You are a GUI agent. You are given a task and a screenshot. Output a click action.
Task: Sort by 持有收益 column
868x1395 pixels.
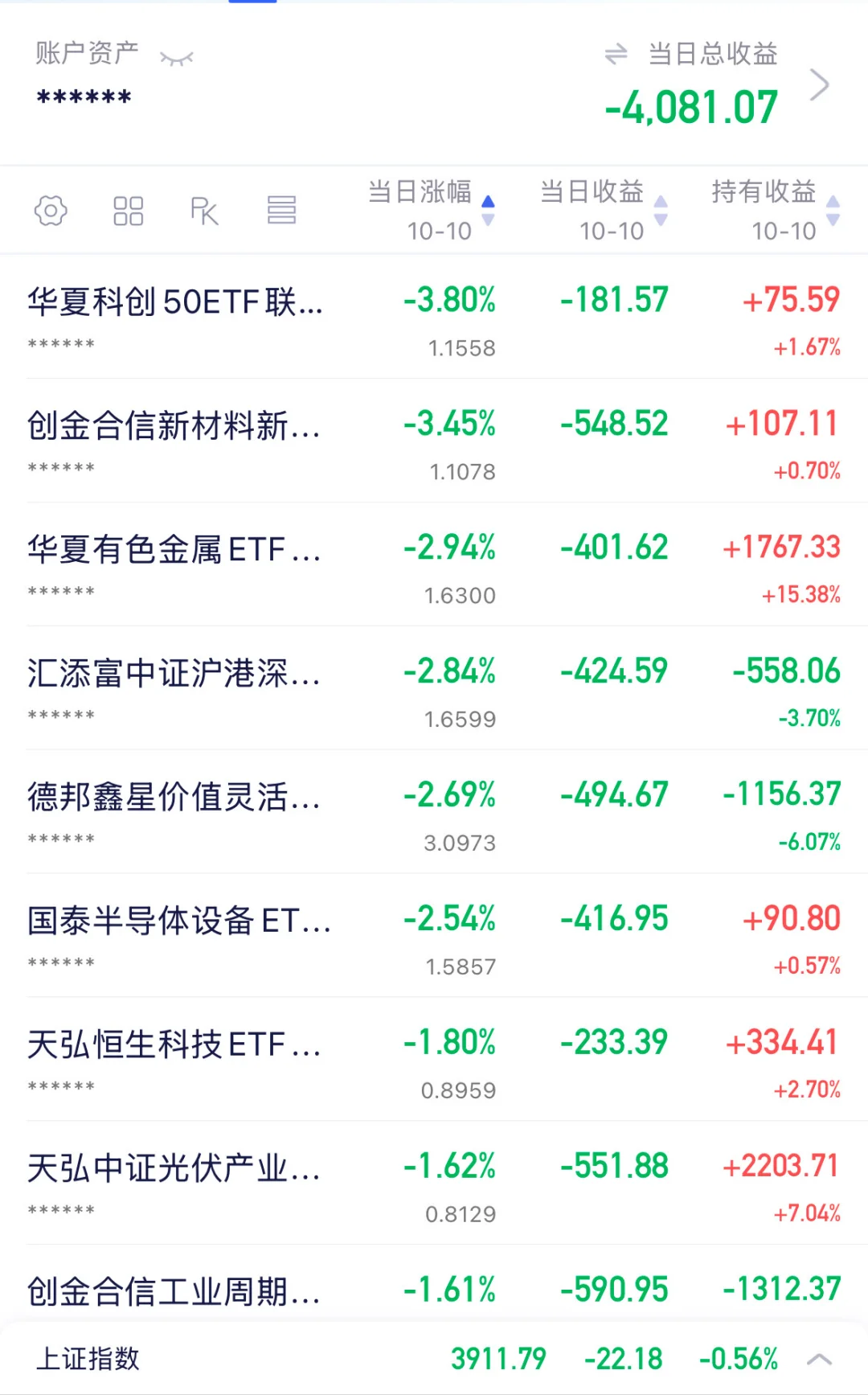(x=775, y=210)
